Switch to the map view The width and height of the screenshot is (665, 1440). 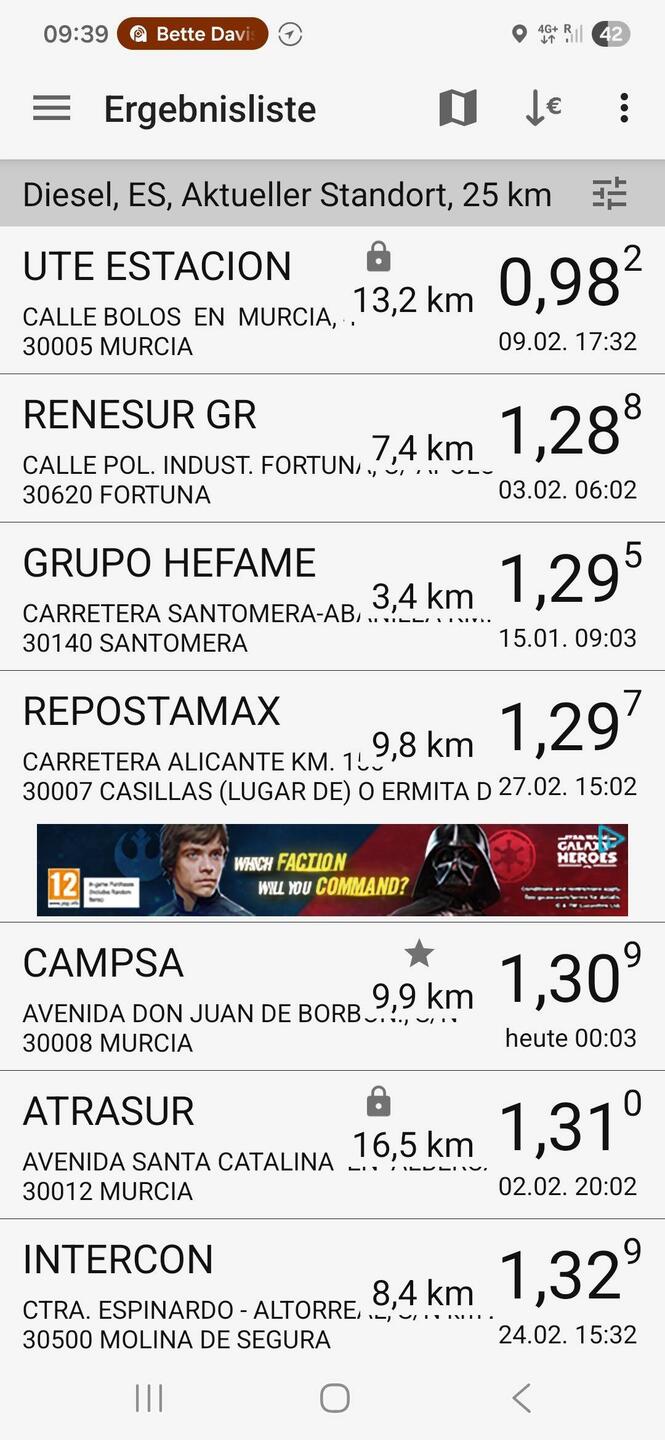coord(457,108)
